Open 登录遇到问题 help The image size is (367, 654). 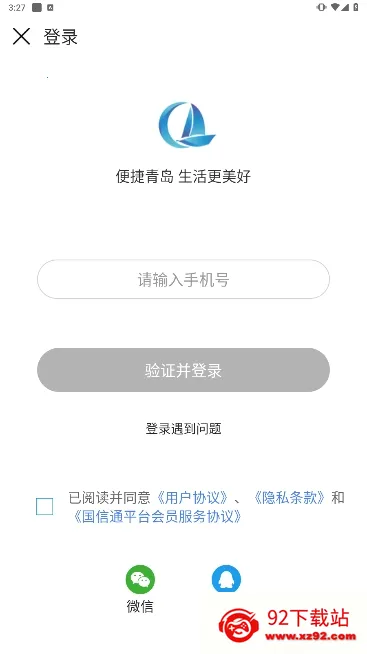[184, 429]
